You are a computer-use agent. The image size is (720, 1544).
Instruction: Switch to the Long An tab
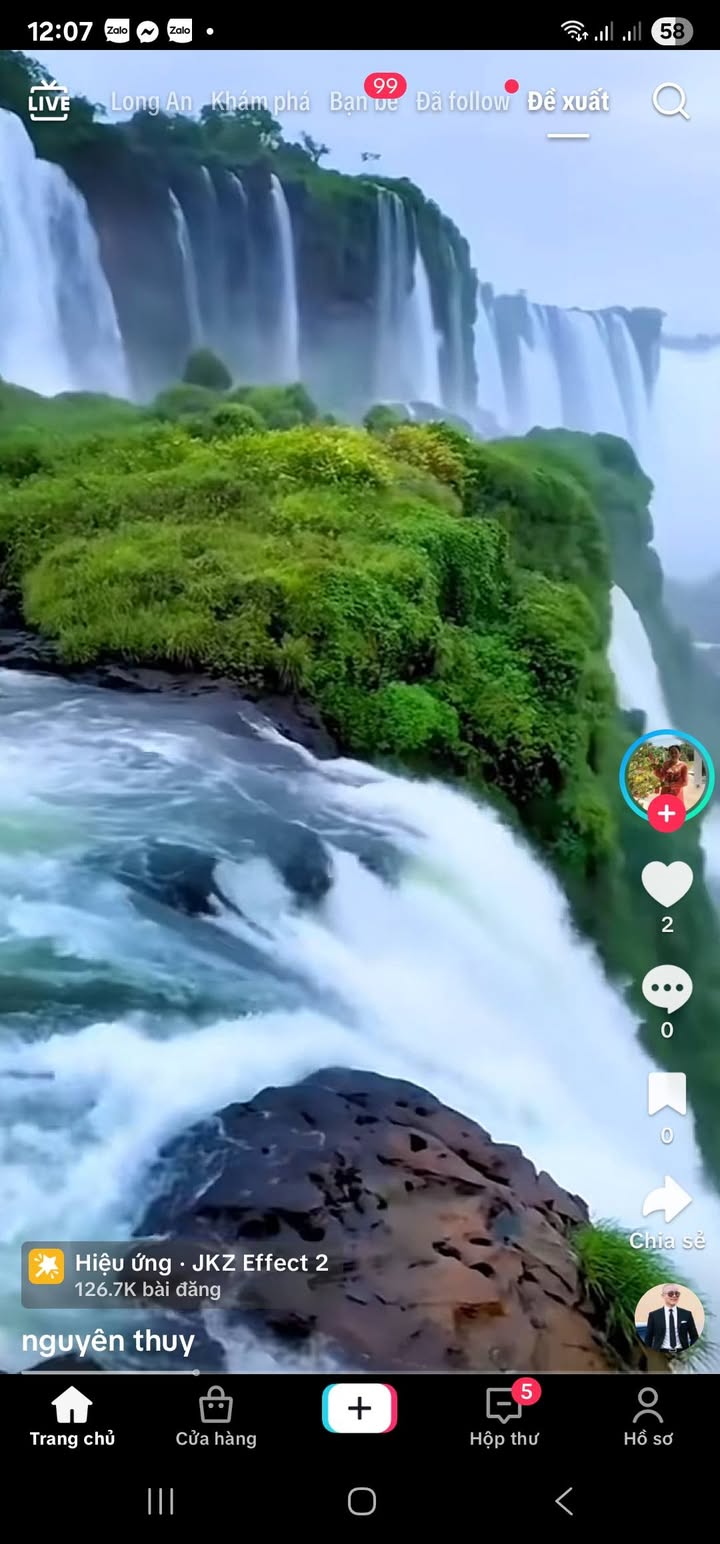150,102
